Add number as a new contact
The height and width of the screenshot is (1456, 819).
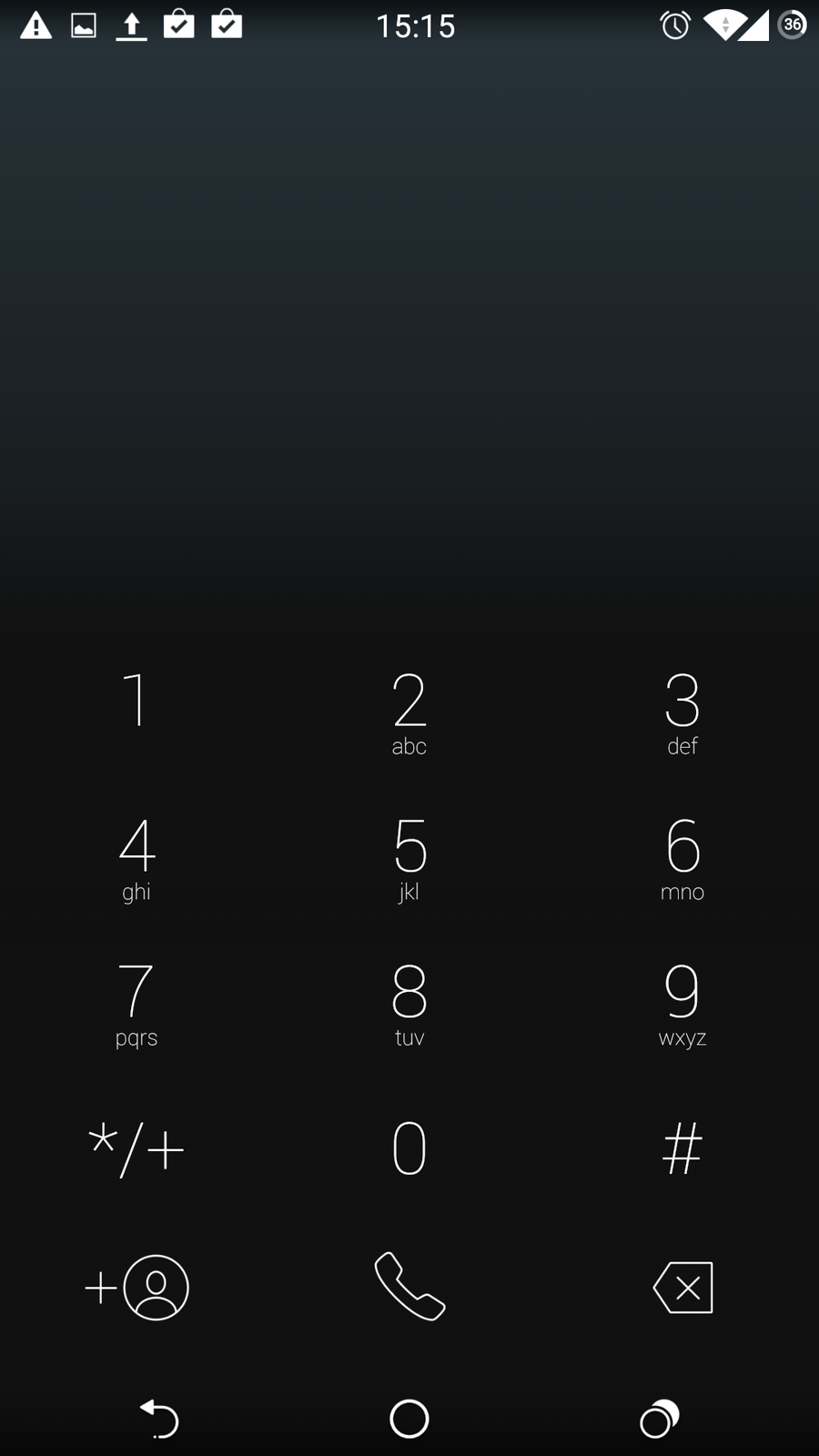coord(136,1288)
